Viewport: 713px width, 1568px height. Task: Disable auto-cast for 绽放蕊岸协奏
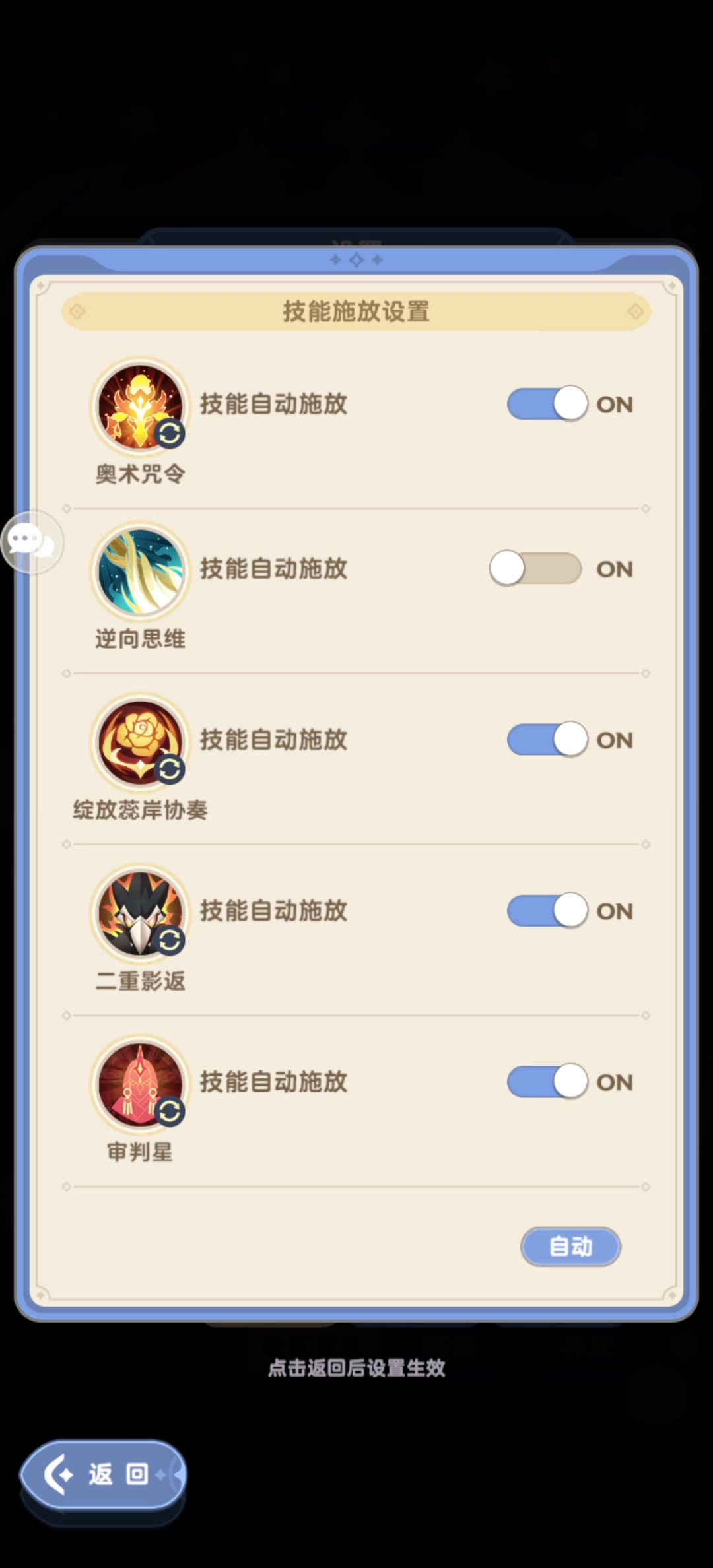pyautogui.click(x=547, y=739)
